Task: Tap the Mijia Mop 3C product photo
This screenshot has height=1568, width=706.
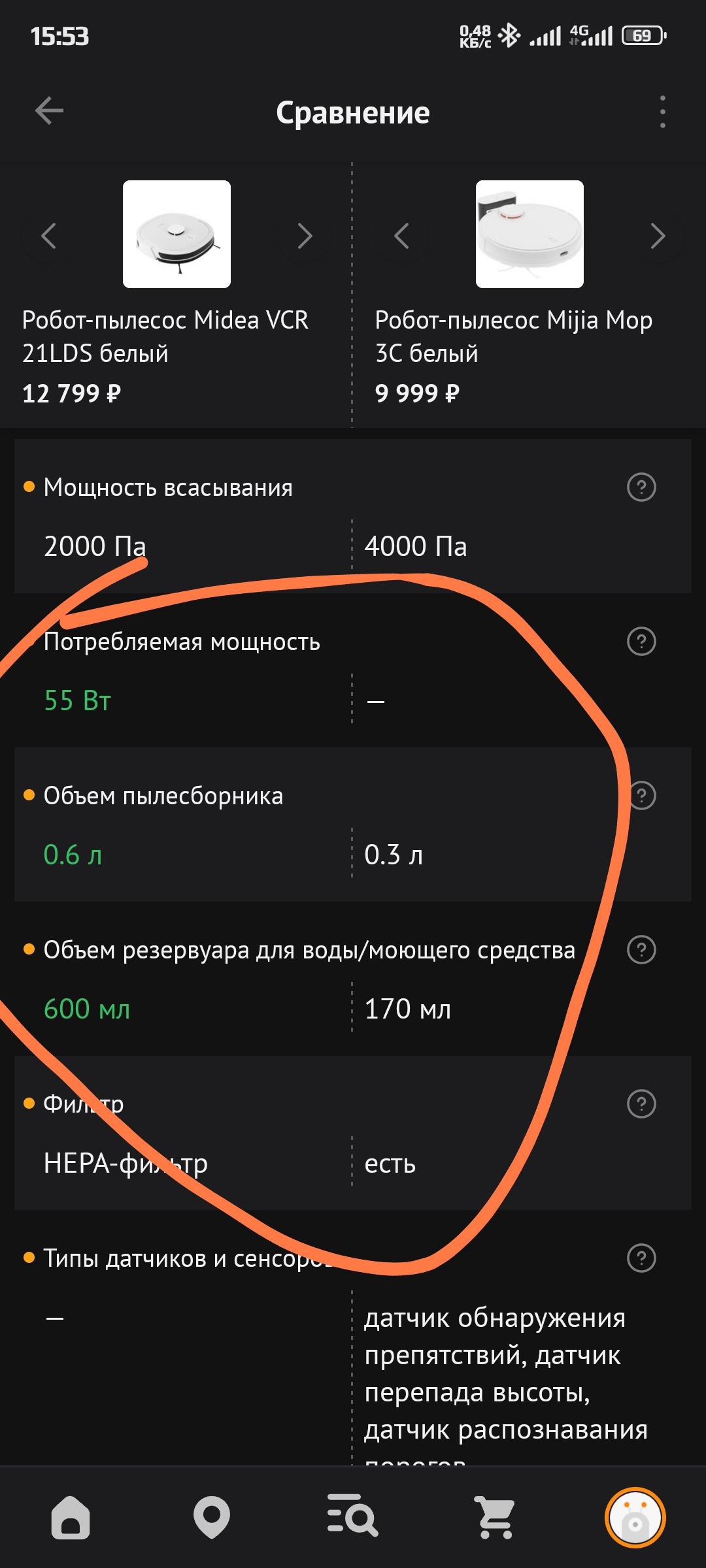Action: pos(528,233)
